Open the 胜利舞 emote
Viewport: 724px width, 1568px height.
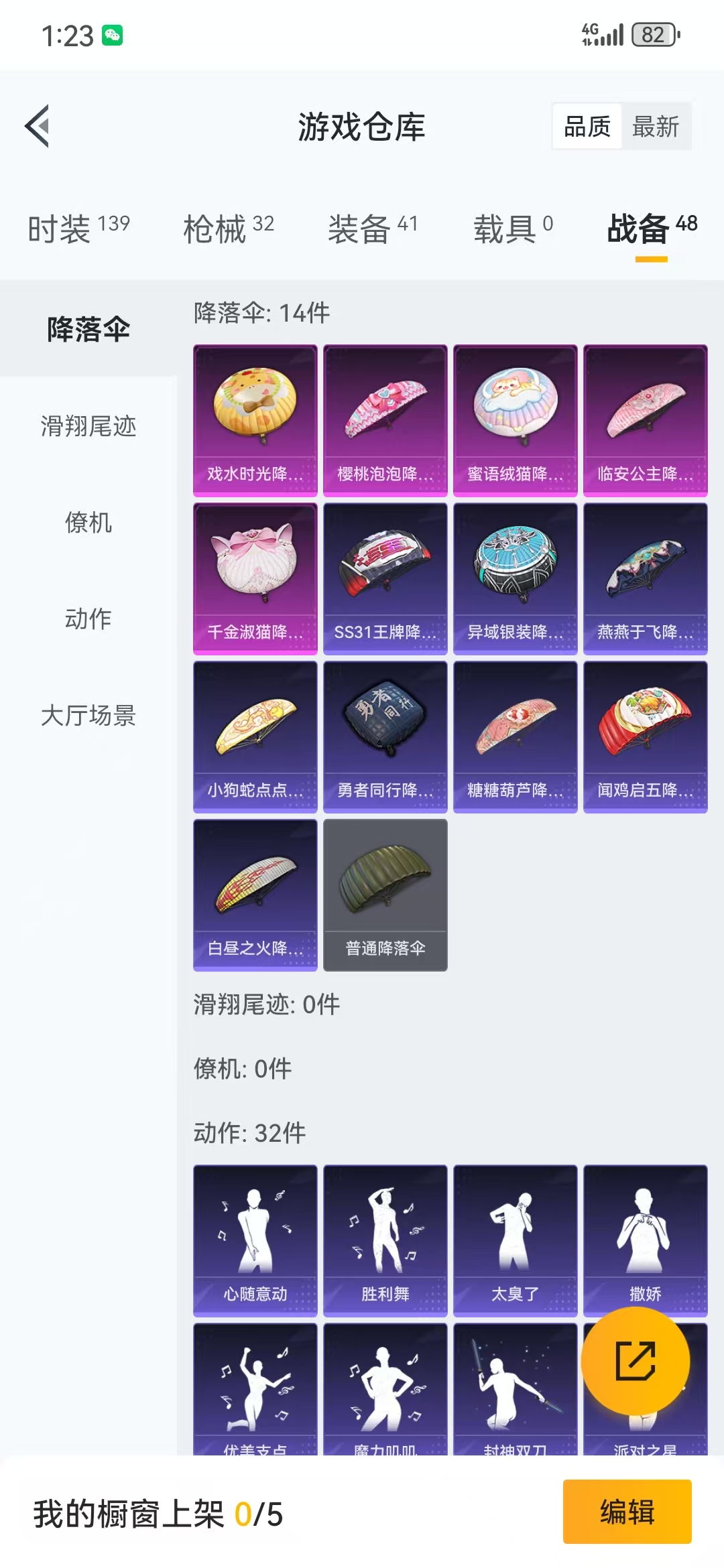click(385, 1241)
